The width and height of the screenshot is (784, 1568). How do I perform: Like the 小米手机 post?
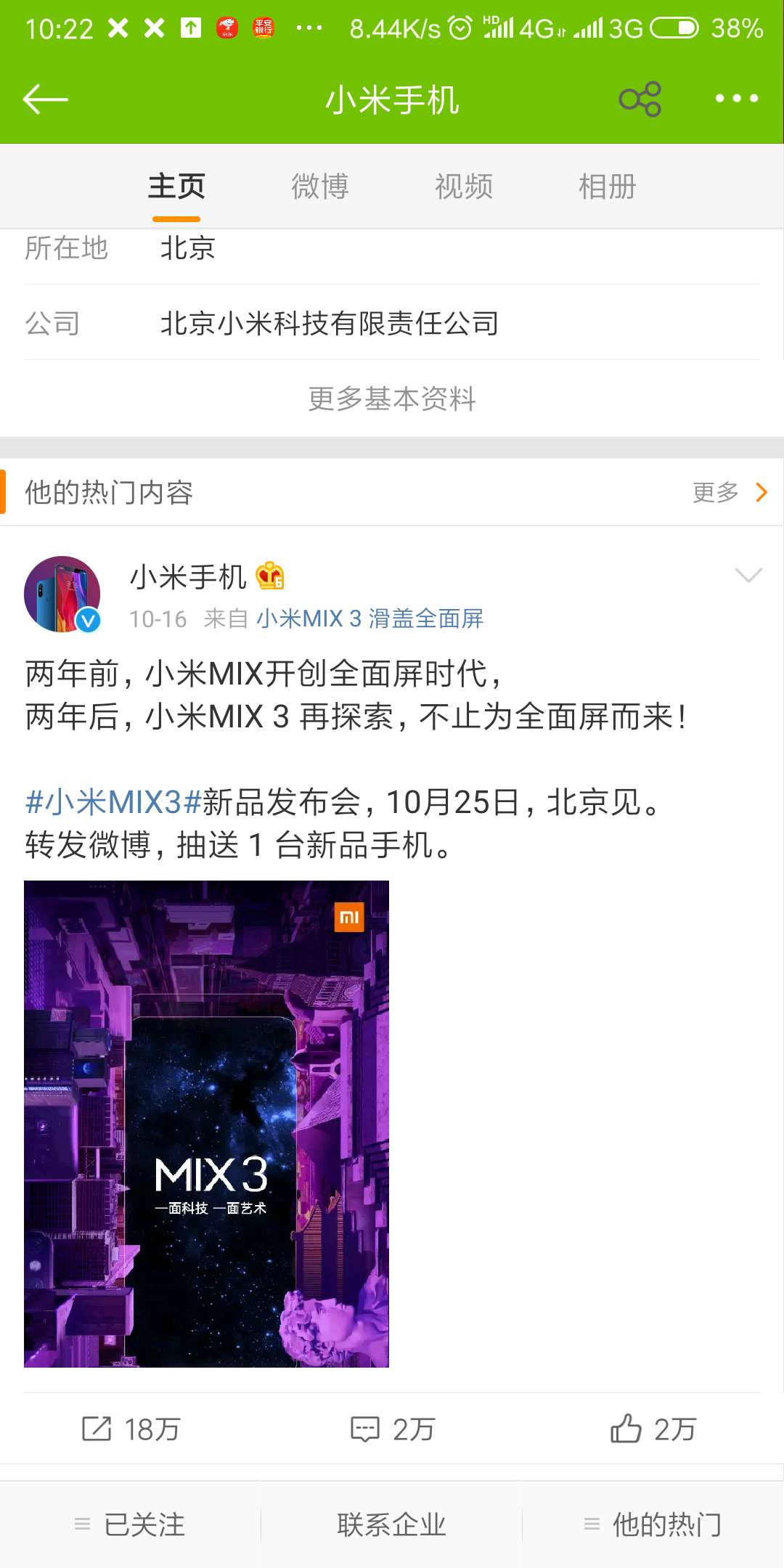point(653,1429)
